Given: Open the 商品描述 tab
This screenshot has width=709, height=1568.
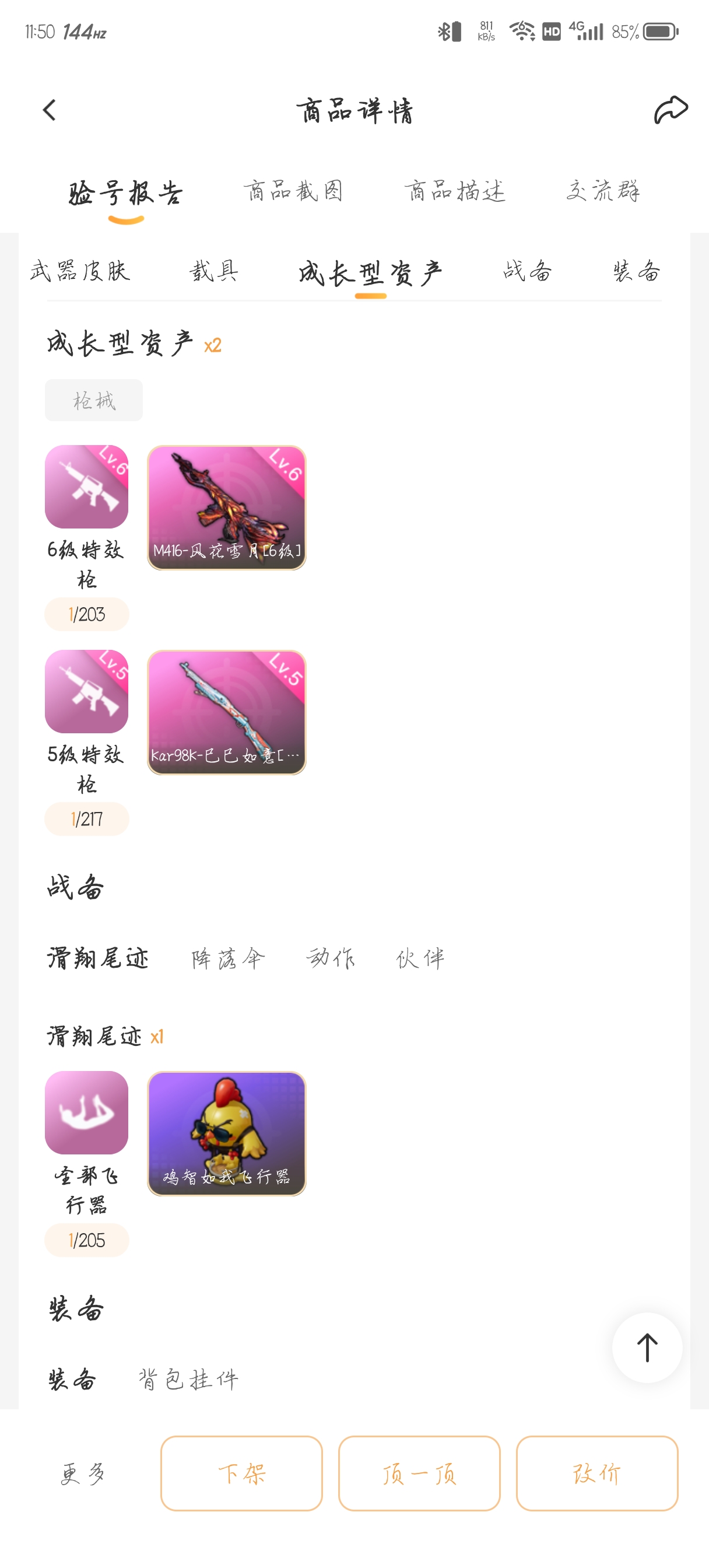Looking at the screenshot, I should [455, 191].
